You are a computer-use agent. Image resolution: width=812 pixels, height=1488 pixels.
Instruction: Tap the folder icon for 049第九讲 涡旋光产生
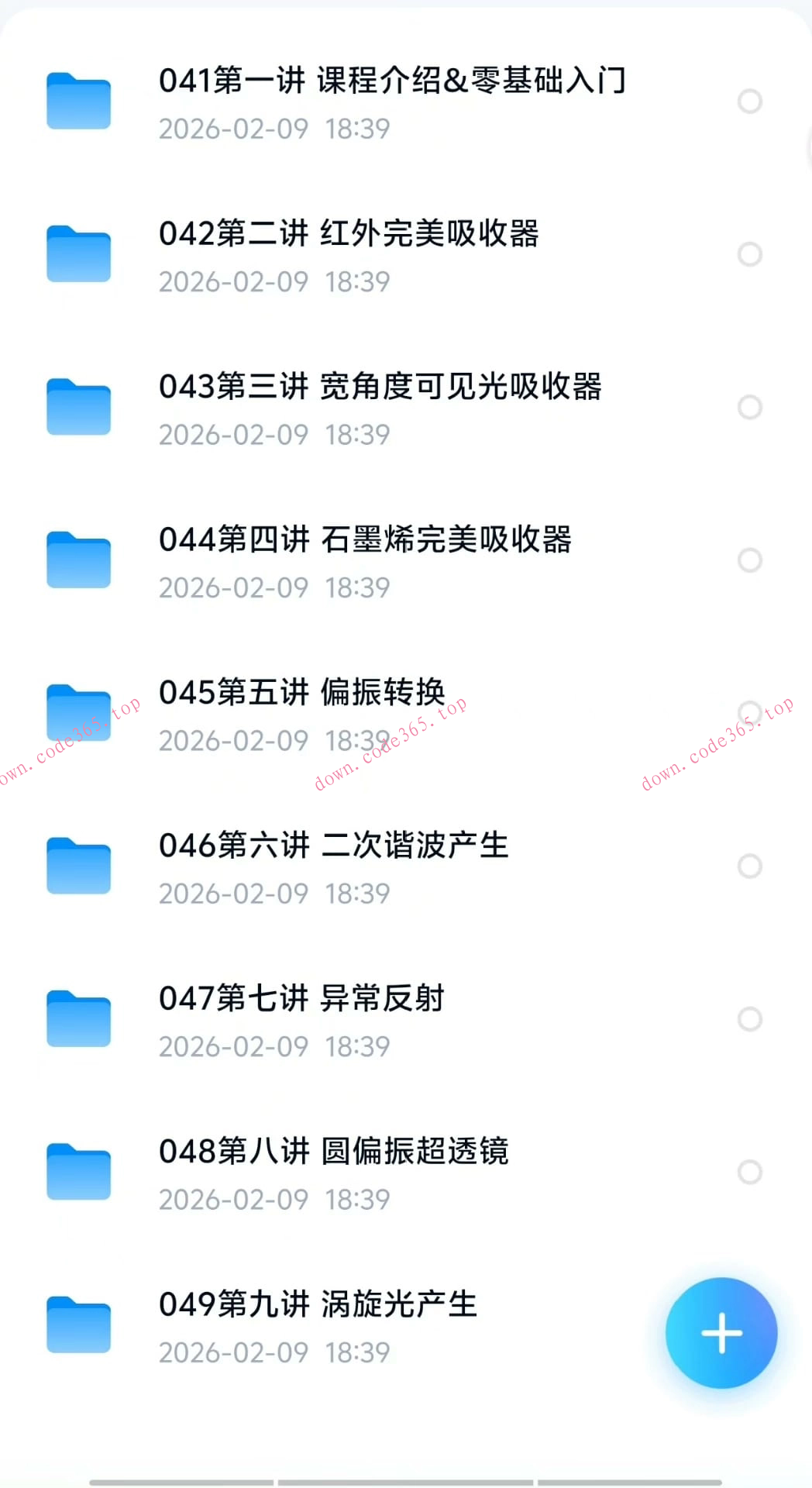pos(77,1324)
